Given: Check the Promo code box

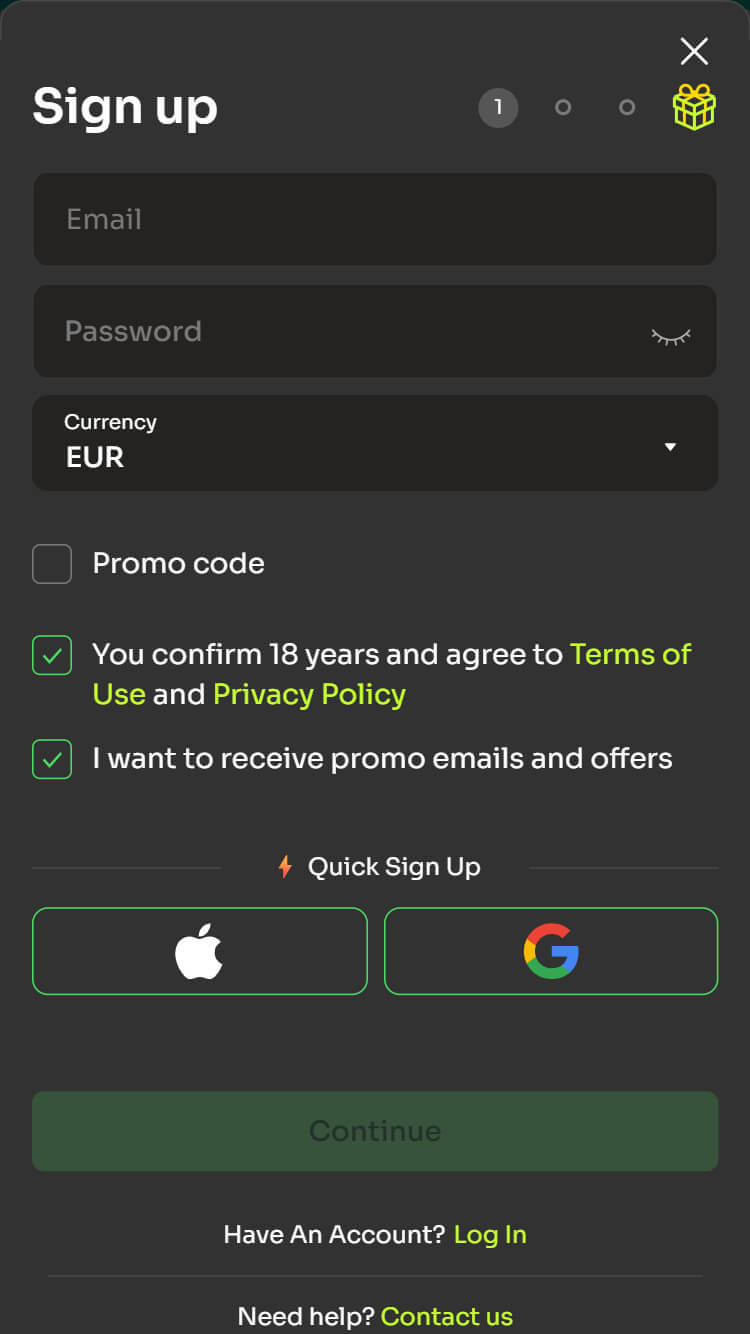Looking at the screenshot, I should pos(52,564).
